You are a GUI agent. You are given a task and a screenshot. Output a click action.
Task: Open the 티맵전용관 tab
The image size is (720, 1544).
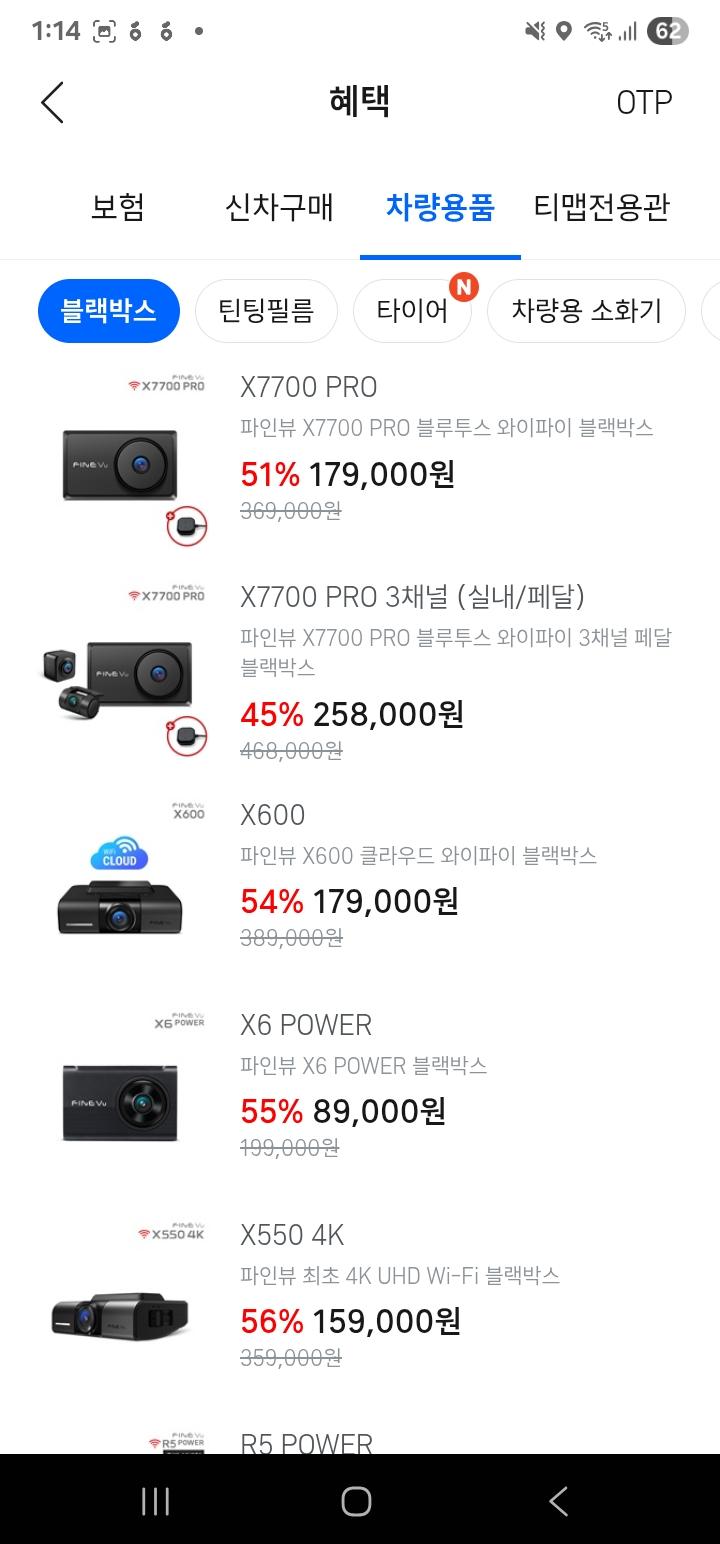coord(601,208)
